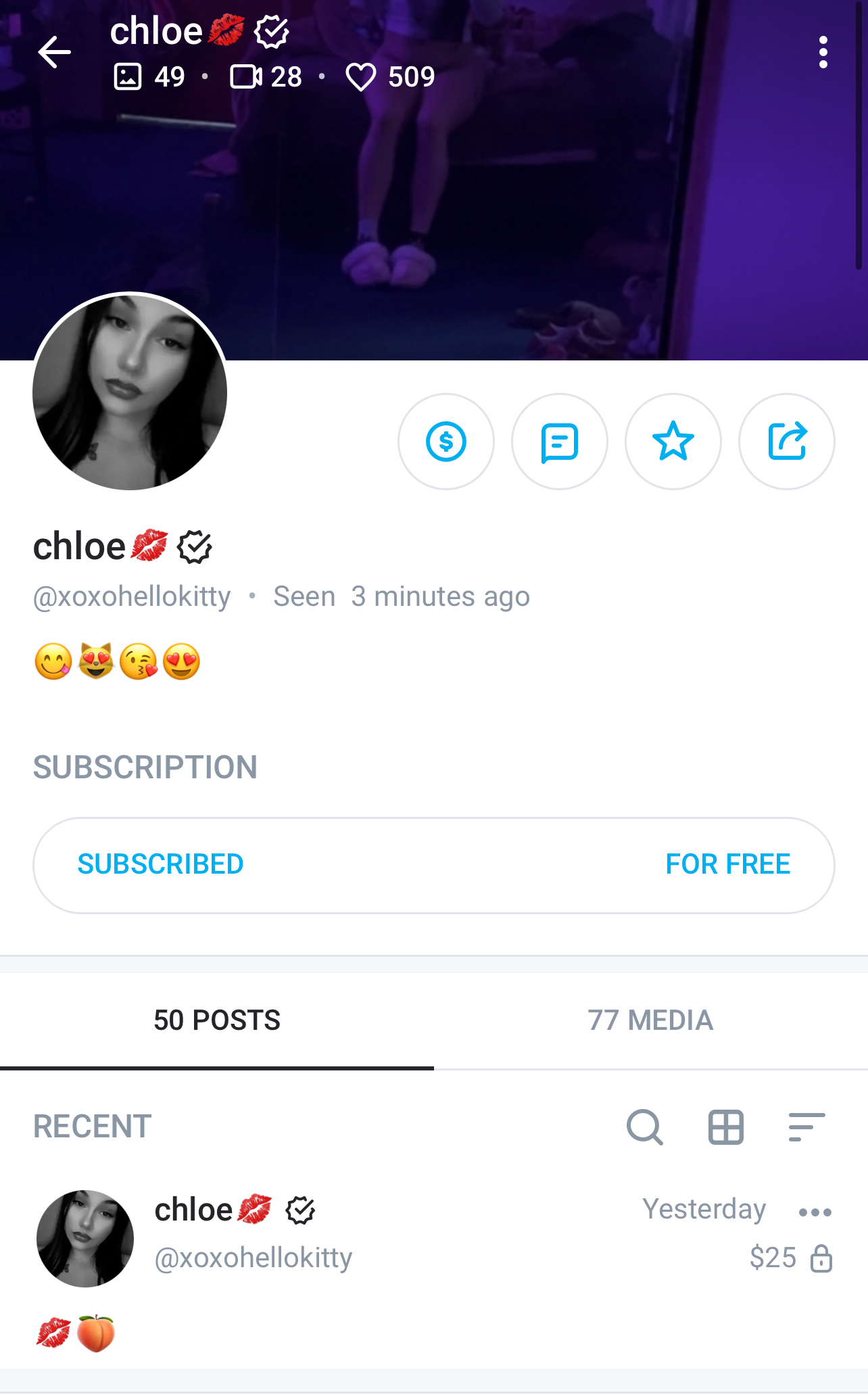The width and height of the screenshot is (868, 1395).
Task: Search within recent posts
Action: (644, 1127)
